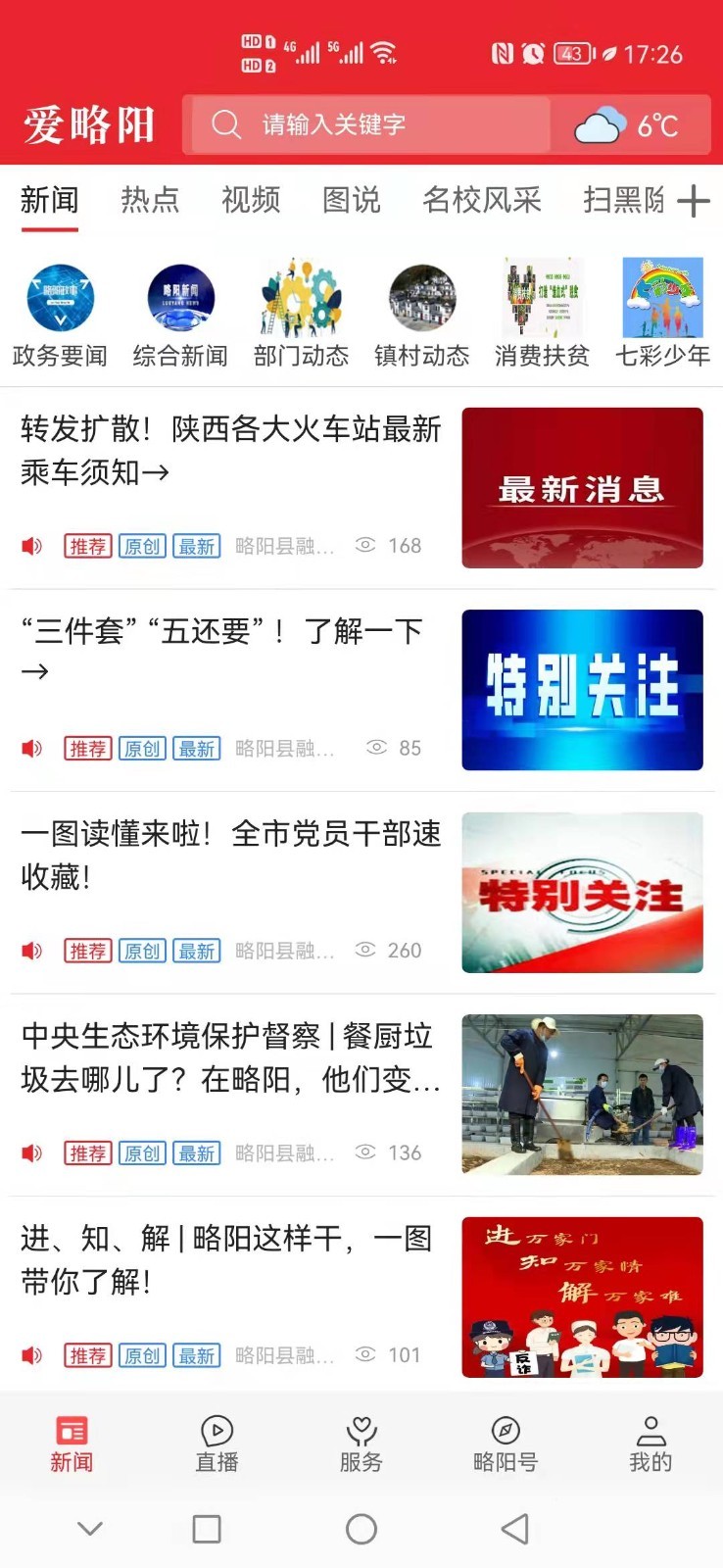Play audio for the 三件套 article
Screen dimensions: 723x1568
(x=31, y=748)
